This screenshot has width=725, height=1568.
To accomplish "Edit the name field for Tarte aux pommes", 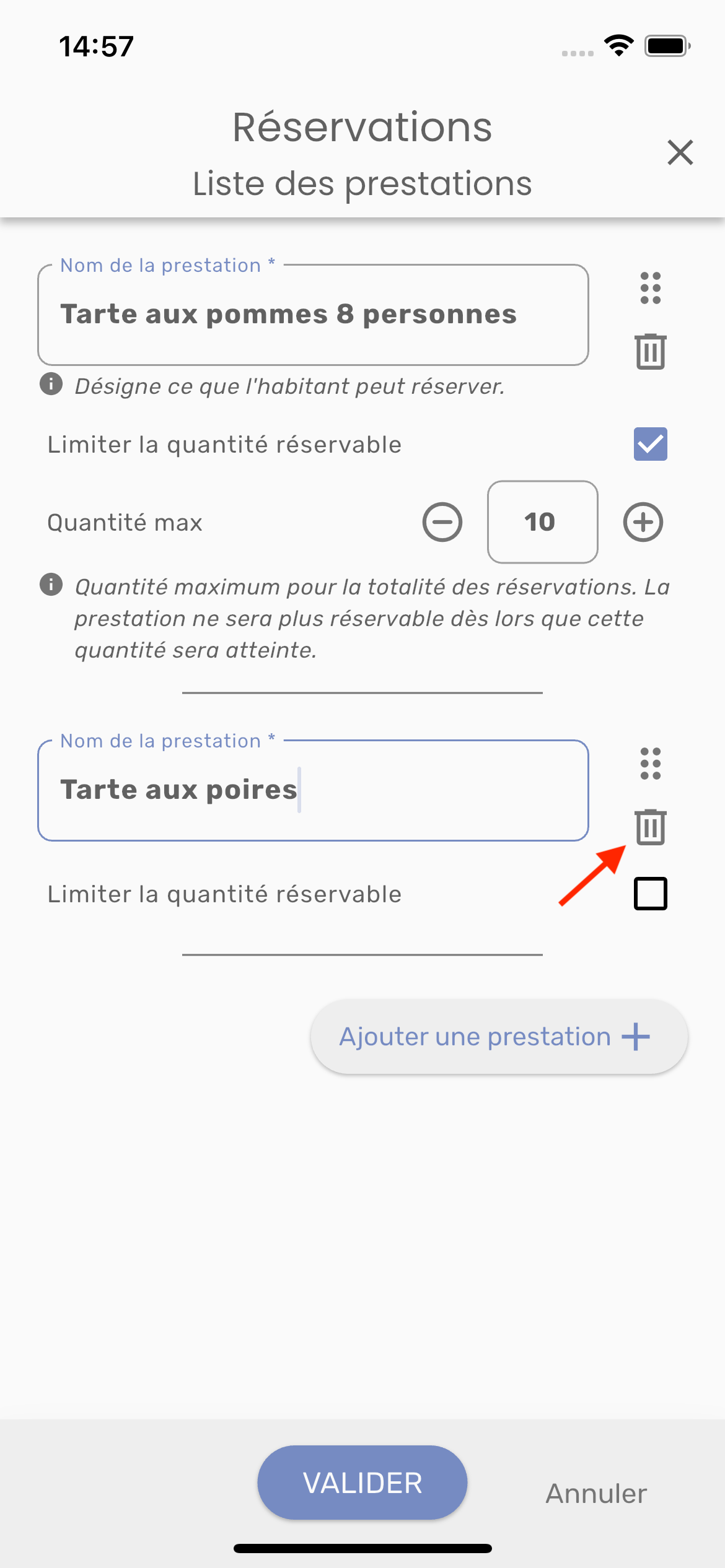I will (313, 315).
